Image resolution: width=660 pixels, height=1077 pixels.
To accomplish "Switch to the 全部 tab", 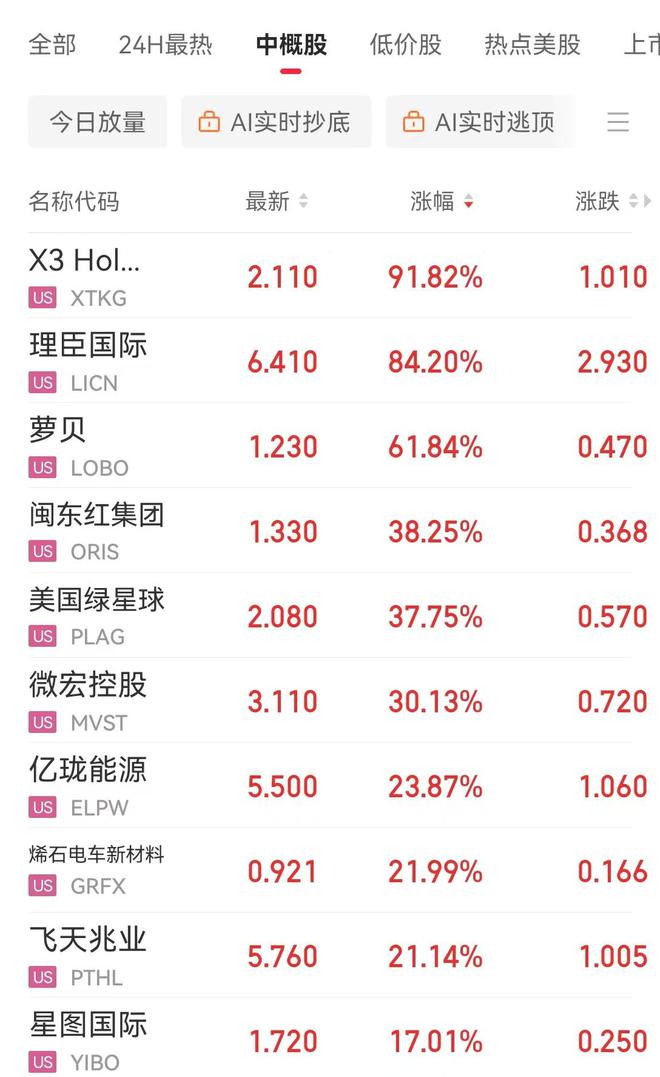I will 52,45.
